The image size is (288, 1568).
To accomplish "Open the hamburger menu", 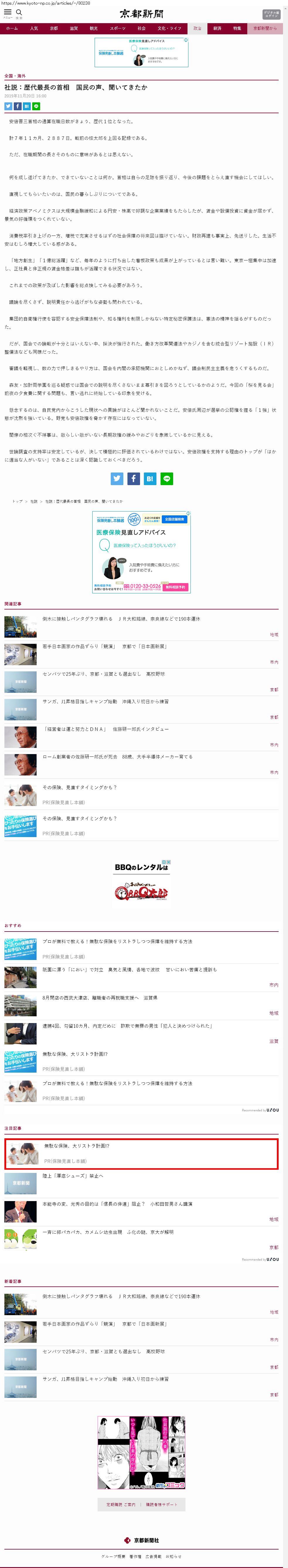I will pos(8,13).
